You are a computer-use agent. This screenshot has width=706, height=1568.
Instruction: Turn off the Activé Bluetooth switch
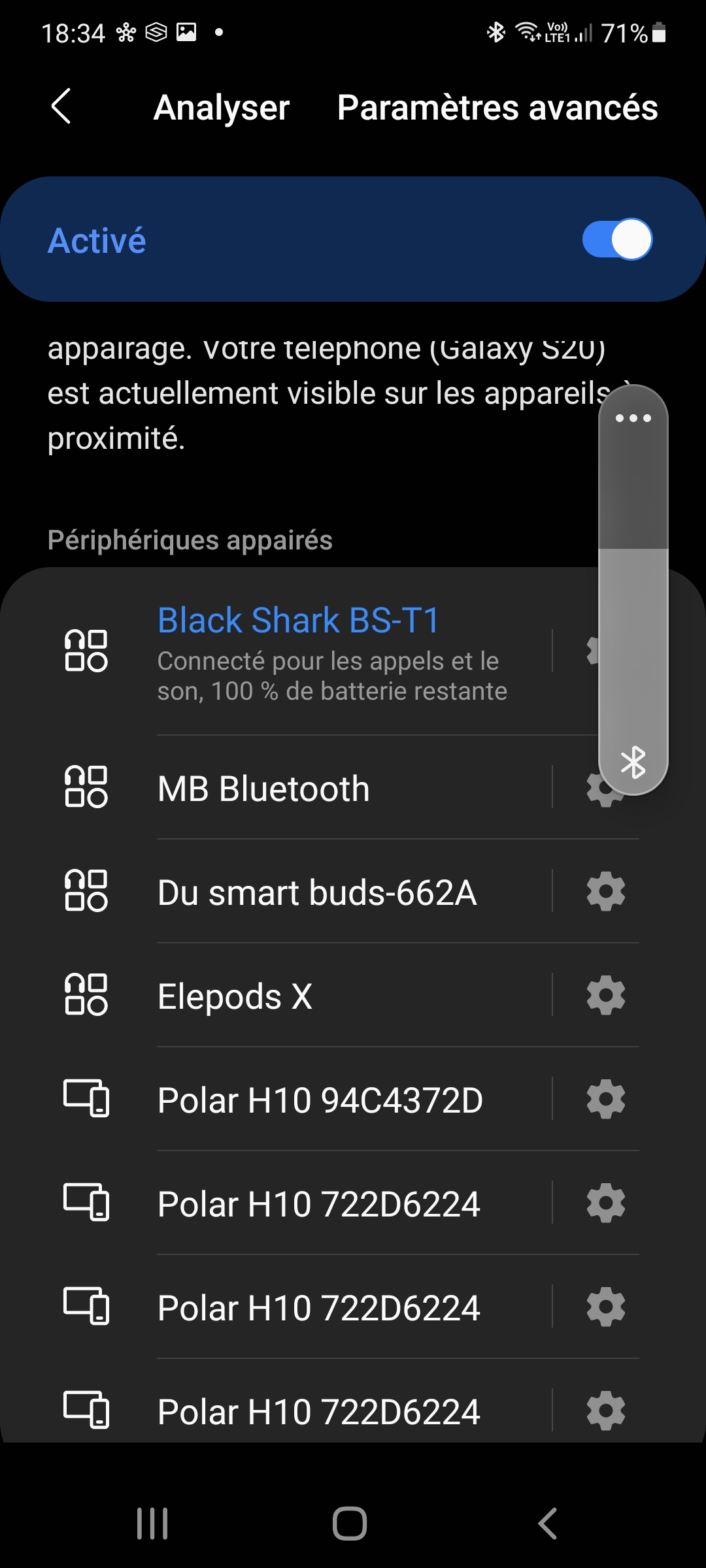click(617, 239)
